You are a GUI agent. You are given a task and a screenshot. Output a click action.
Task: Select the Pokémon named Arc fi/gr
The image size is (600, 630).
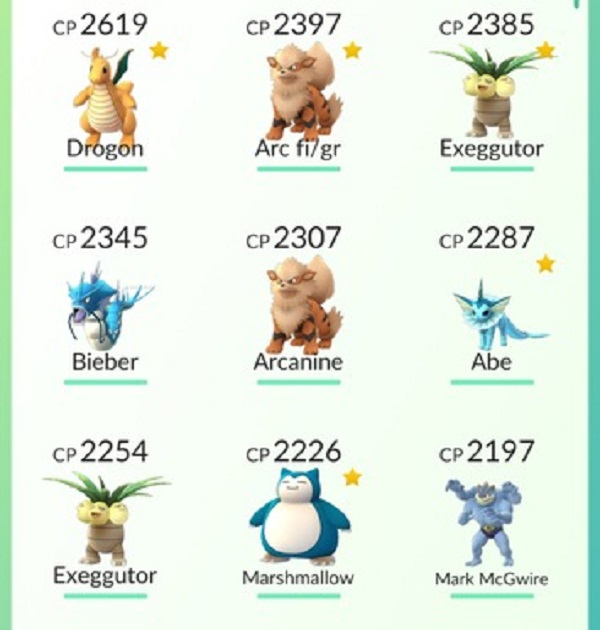(299, 95)
